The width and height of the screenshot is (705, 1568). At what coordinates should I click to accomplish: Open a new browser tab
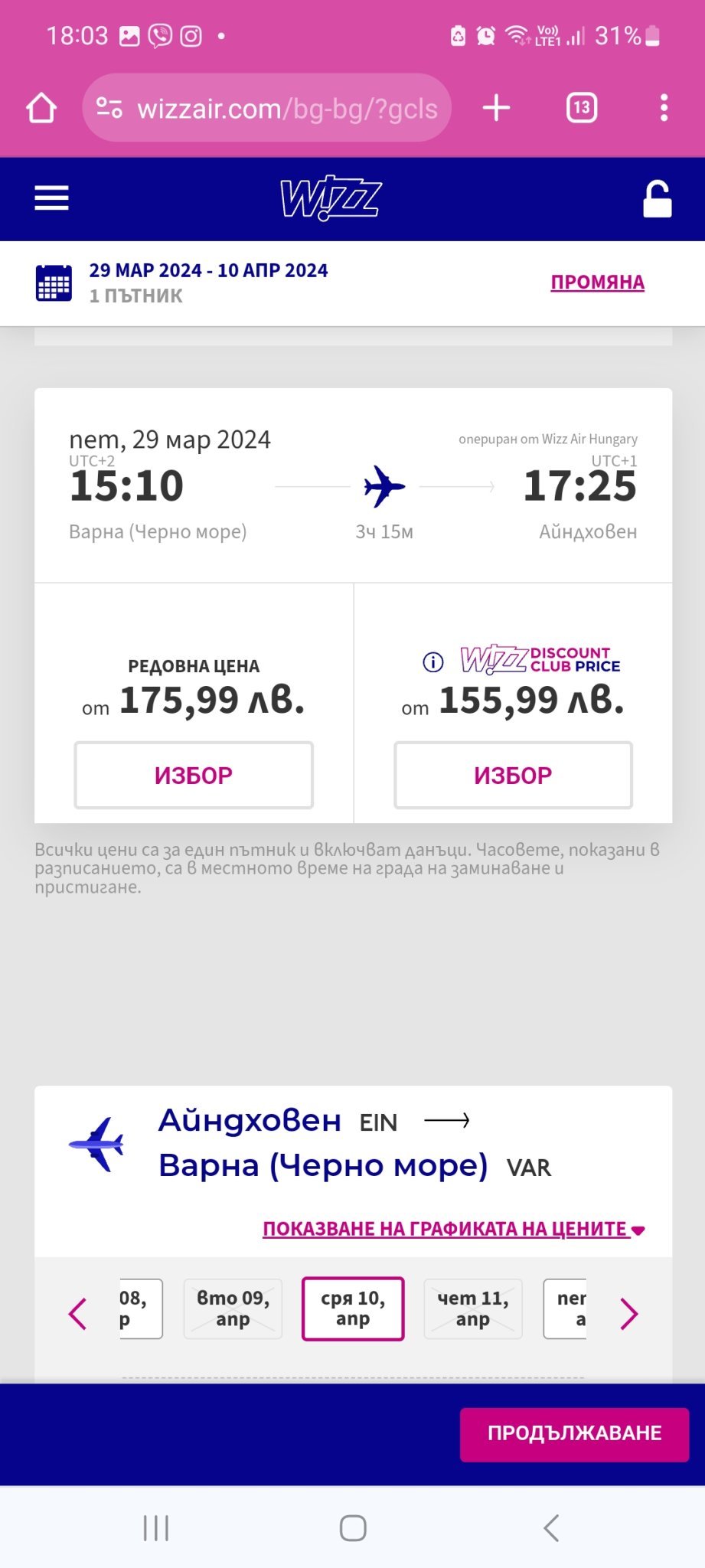click(496, 108)
